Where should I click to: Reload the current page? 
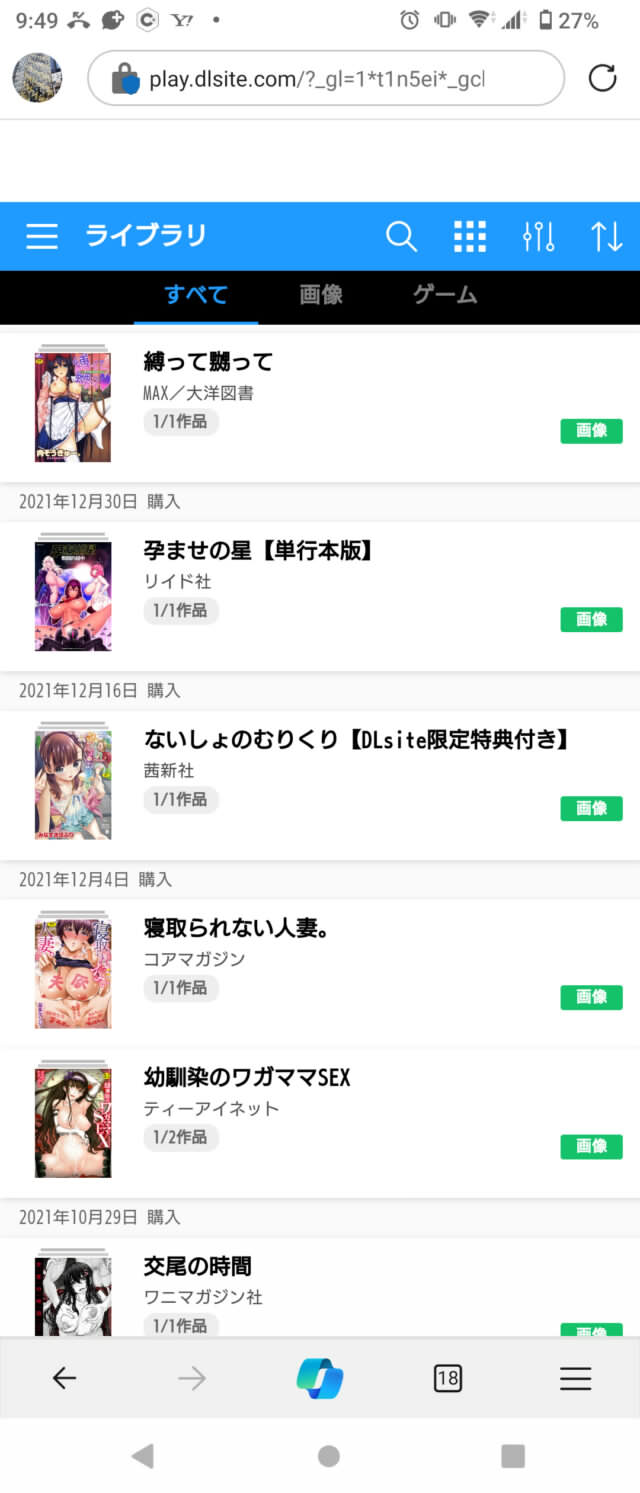(602, 78)
